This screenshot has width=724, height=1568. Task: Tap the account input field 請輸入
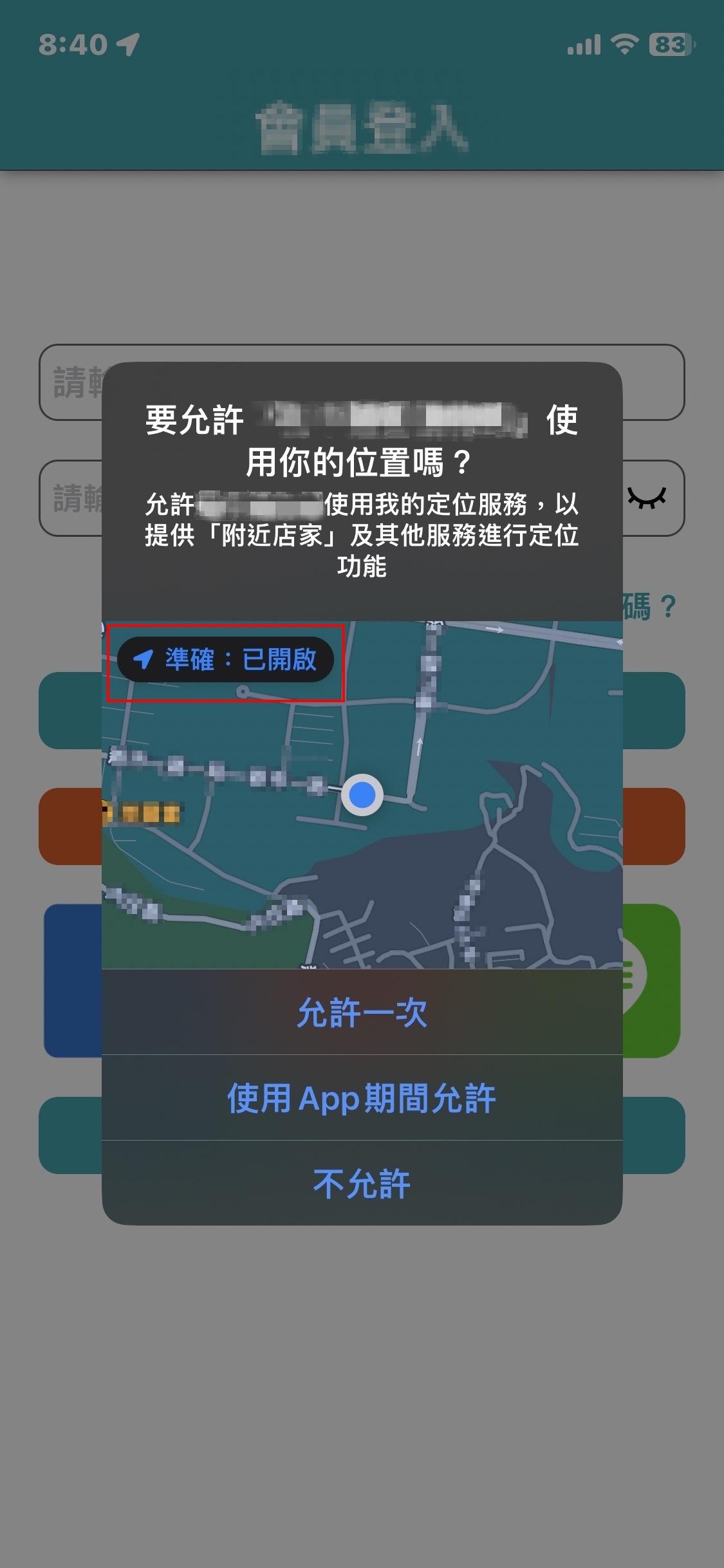(x=362, y=380)
